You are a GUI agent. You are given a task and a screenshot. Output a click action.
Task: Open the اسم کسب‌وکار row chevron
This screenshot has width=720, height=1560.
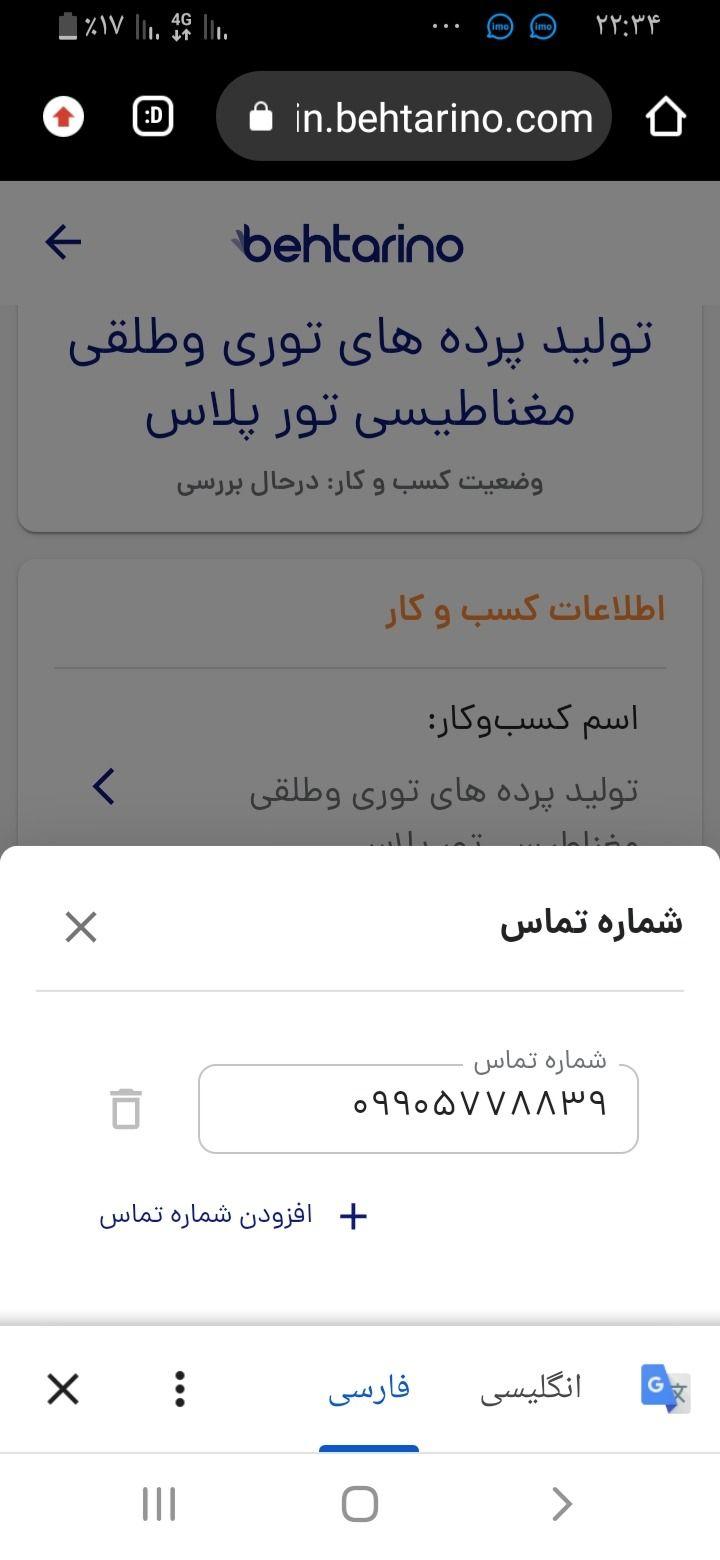point(104,787)
